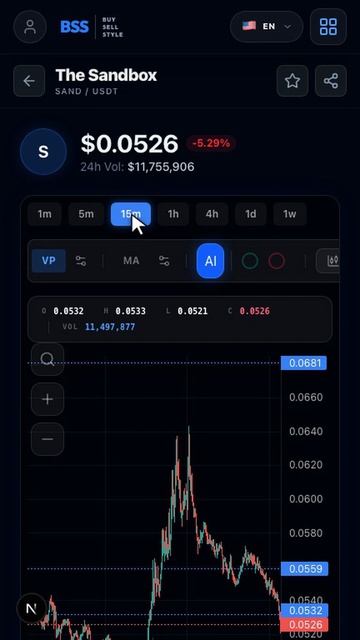Open settings sliders next to MA
This screenshot has height=640, width=360.
(x=164, y=261)
